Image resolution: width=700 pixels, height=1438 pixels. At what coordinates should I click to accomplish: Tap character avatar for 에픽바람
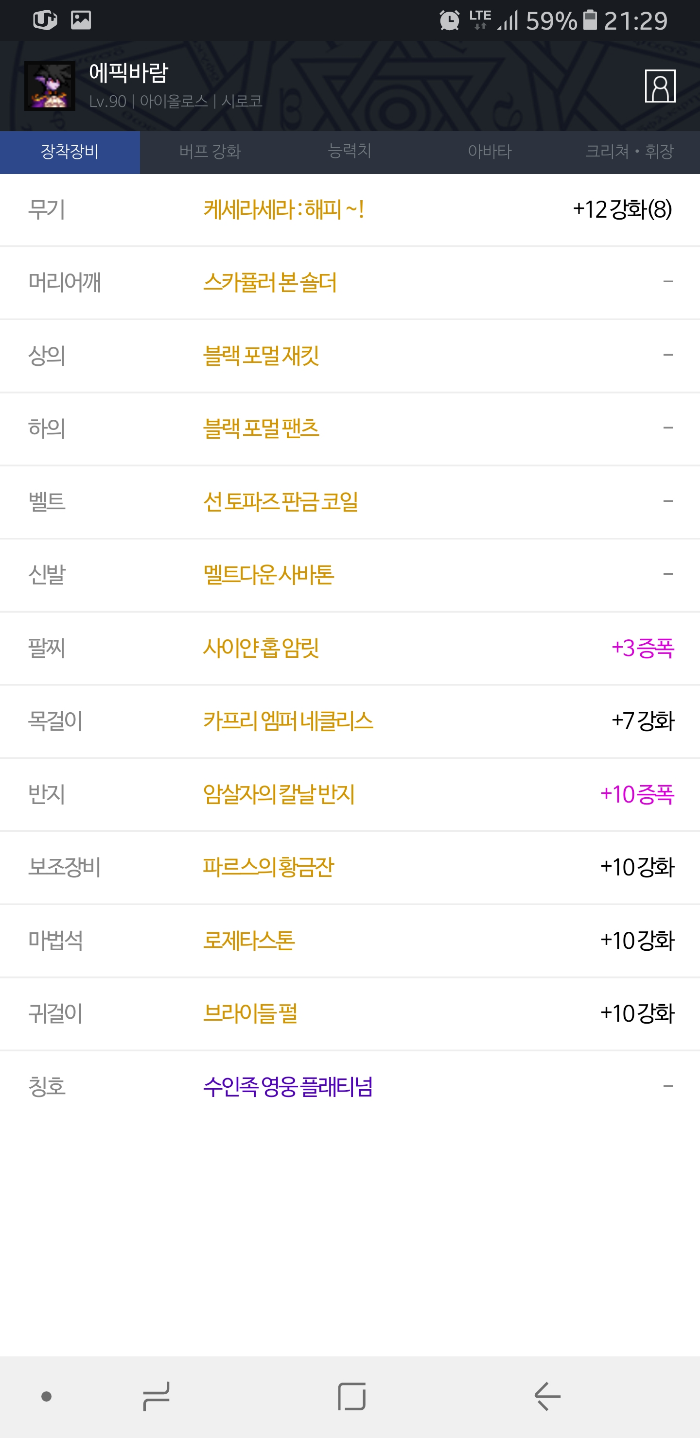point(49,86)
